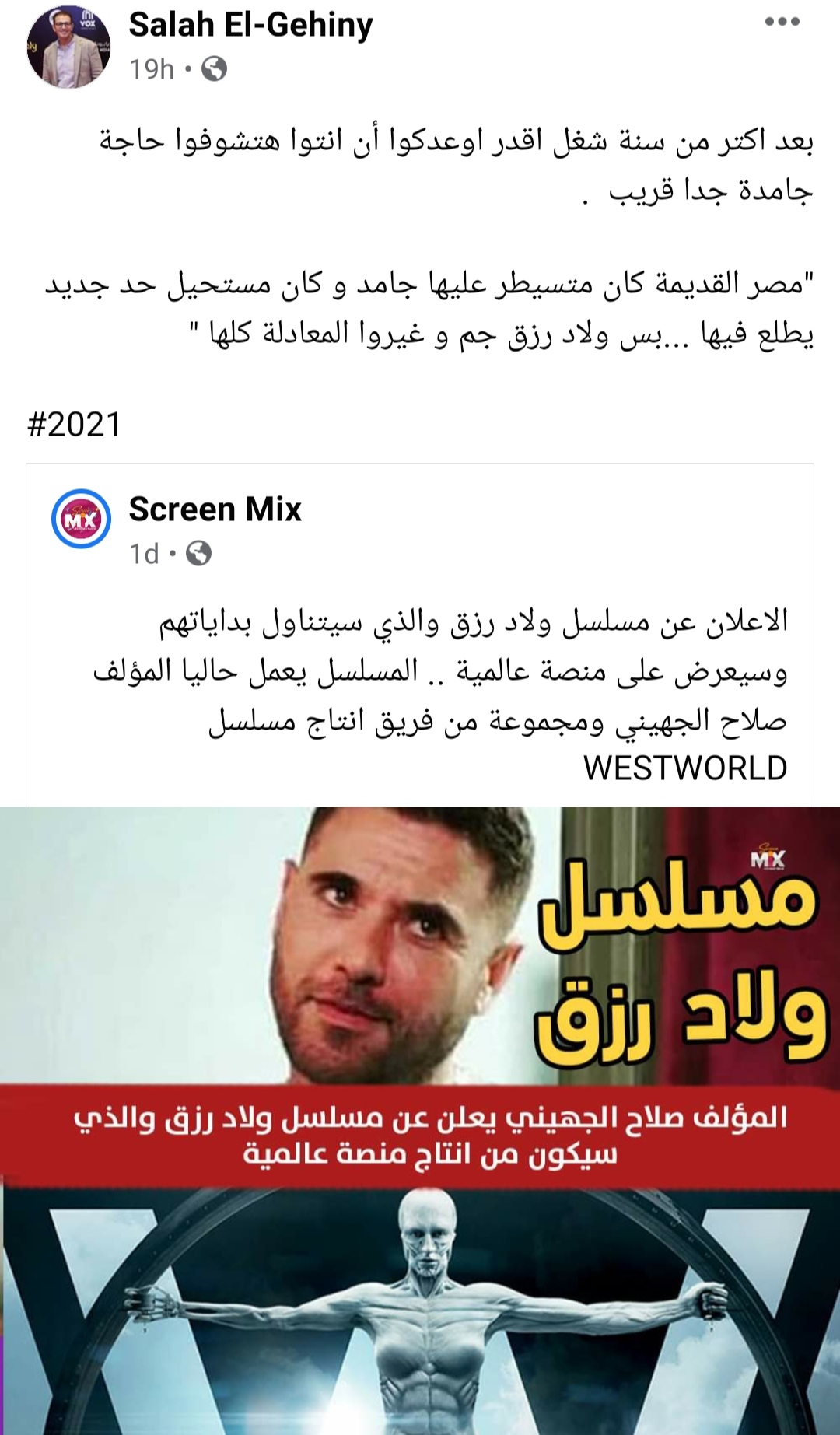Image resolution: width=840 pixels, height=1435 pixels.
Task: Open Salah El-Gehiny's profile from his name
Action: coord(250,25)
